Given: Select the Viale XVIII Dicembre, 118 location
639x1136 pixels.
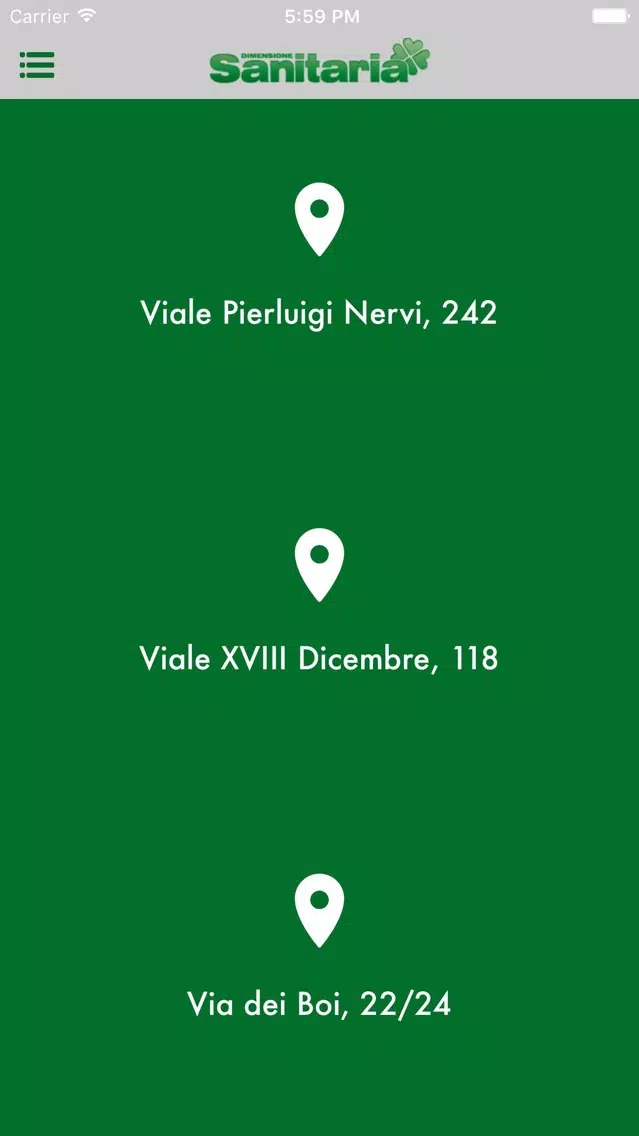Looking at the screenshot, I should click(319, 658).
